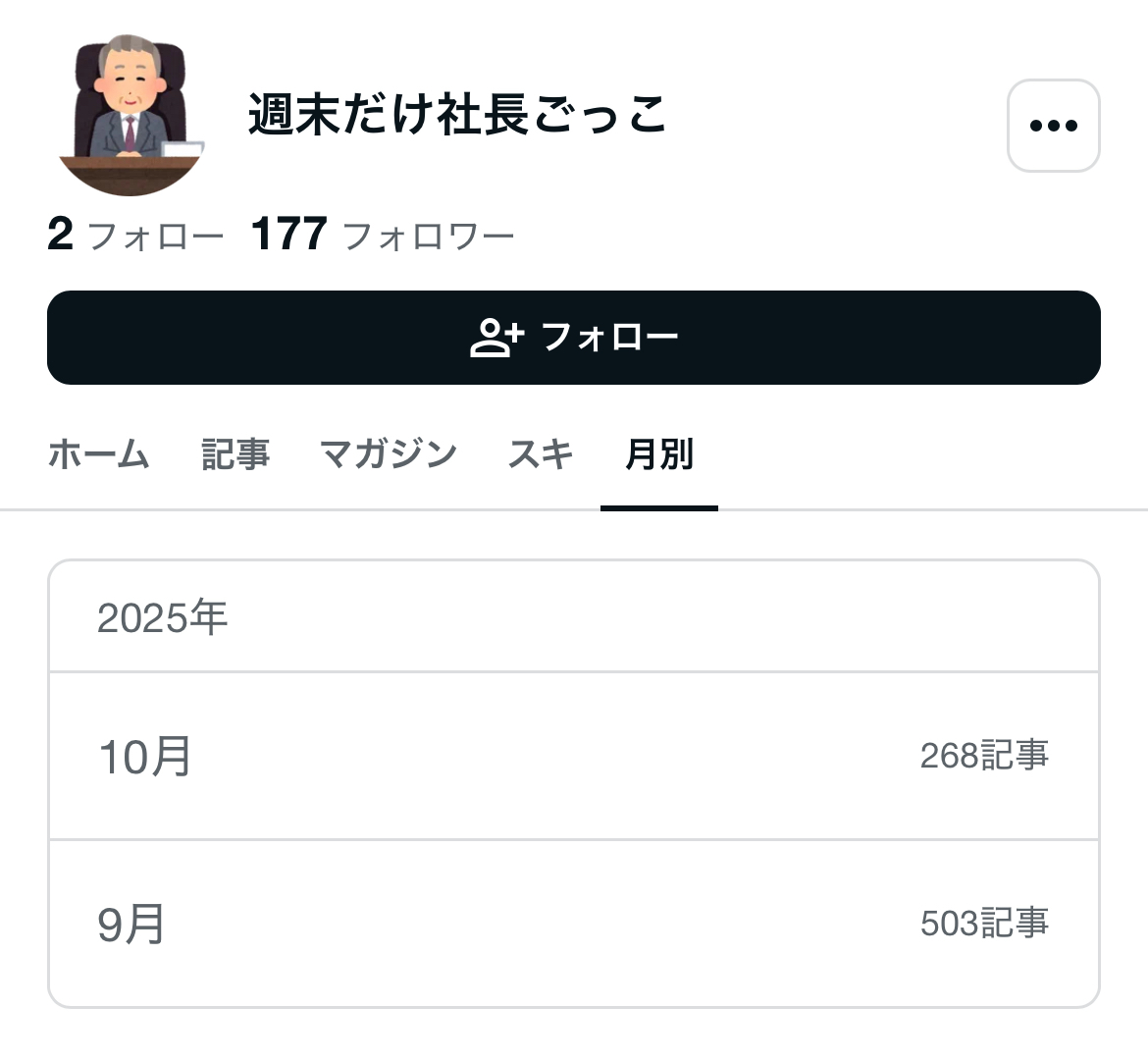Follow 週末だけ社長ごっこ with the フォロー button
Screen dimensions: 1148x1060
(574, 338)
